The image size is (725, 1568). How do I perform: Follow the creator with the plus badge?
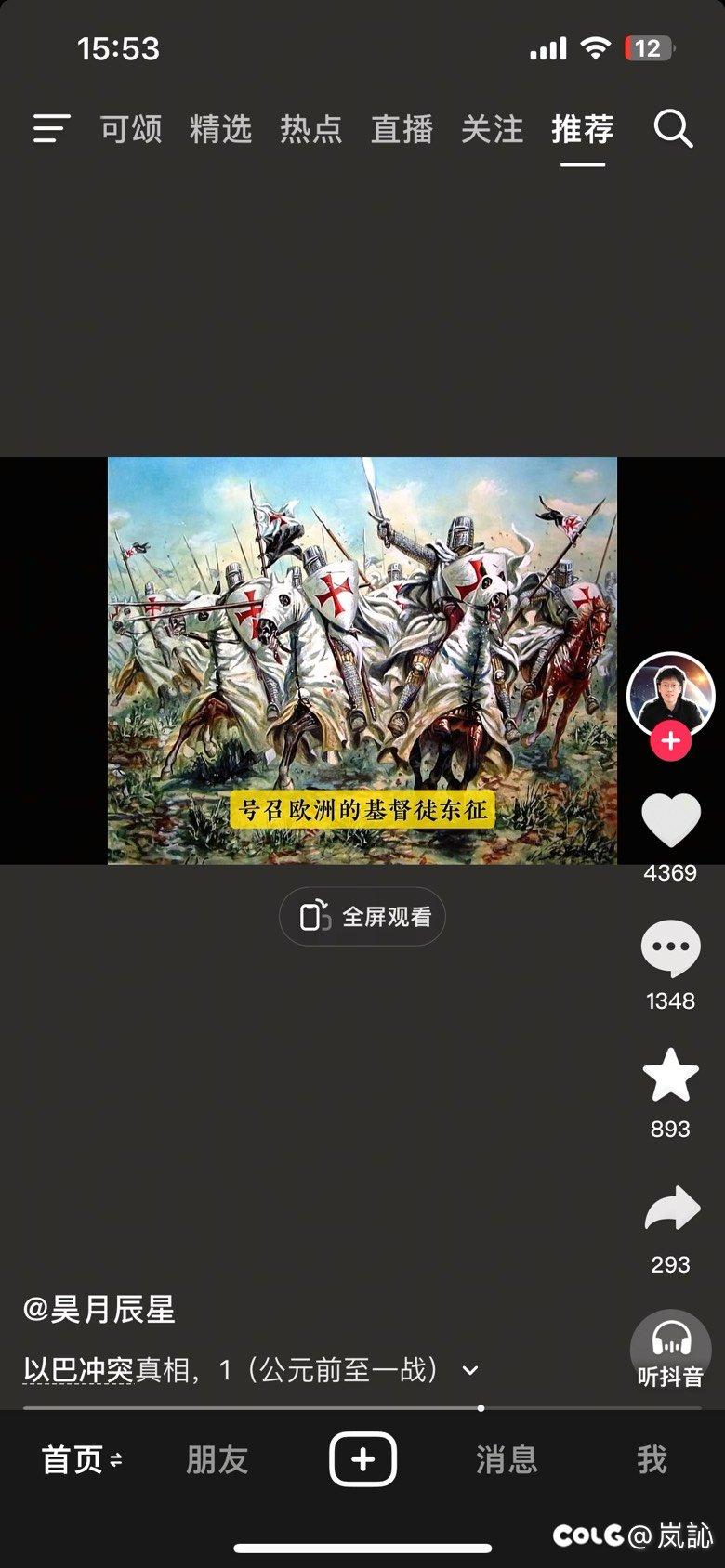pyautogui.click(x=670, y=741)
